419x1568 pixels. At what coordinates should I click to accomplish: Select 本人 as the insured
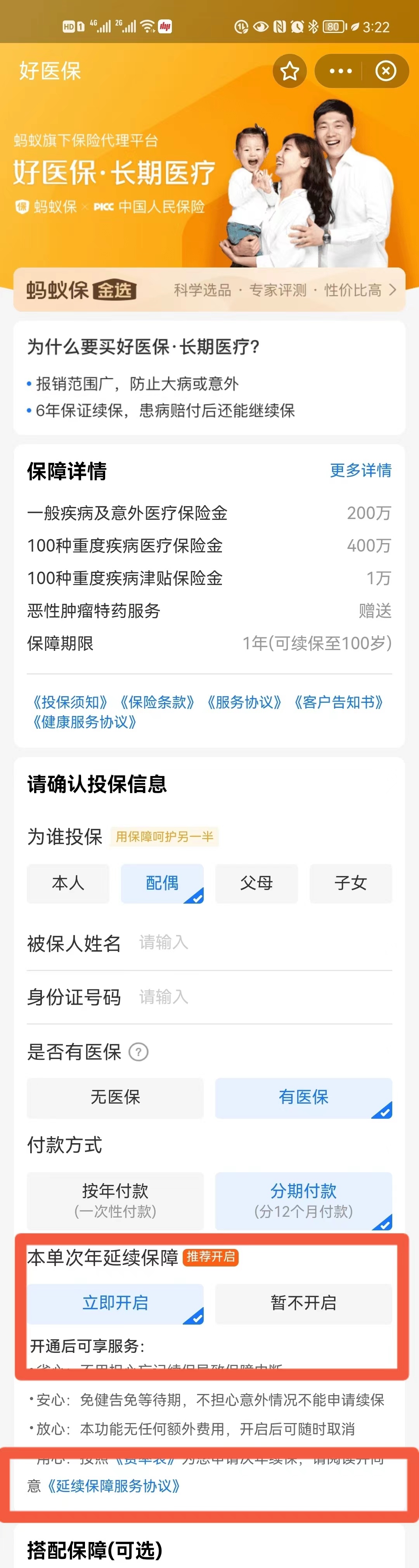68,883
